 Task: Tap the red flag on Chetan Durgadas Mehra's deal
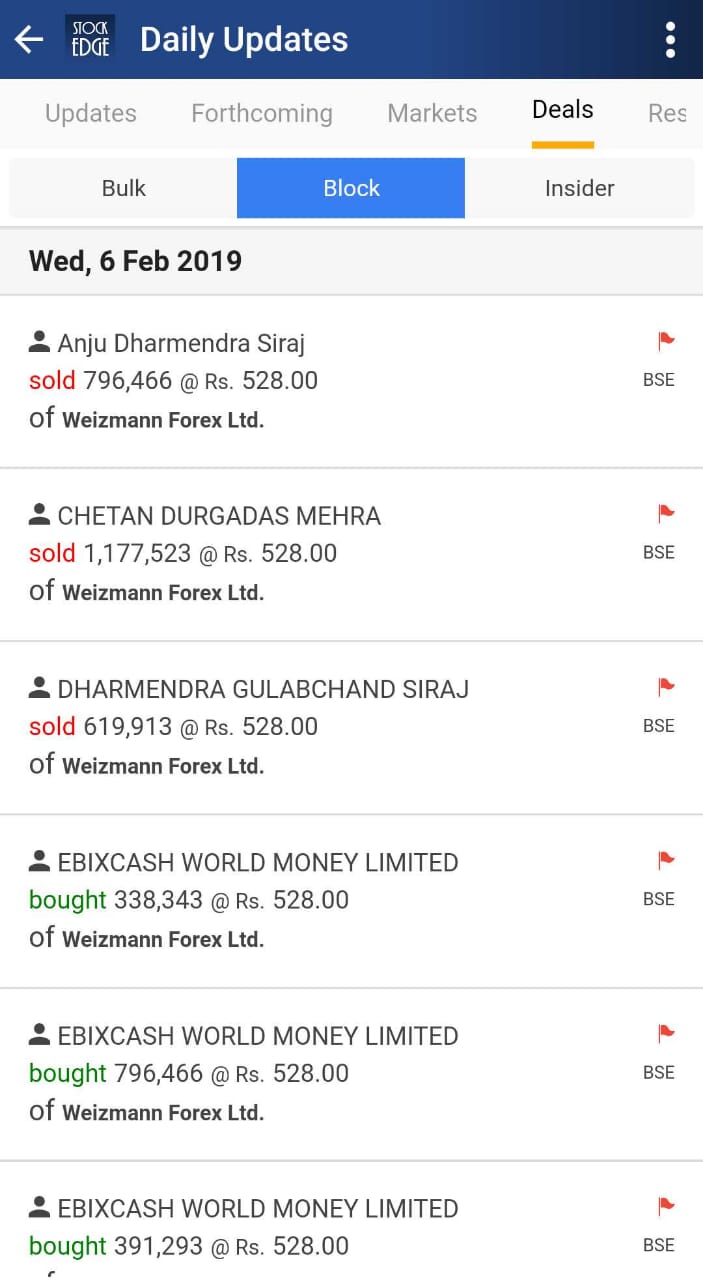point(666,514)
